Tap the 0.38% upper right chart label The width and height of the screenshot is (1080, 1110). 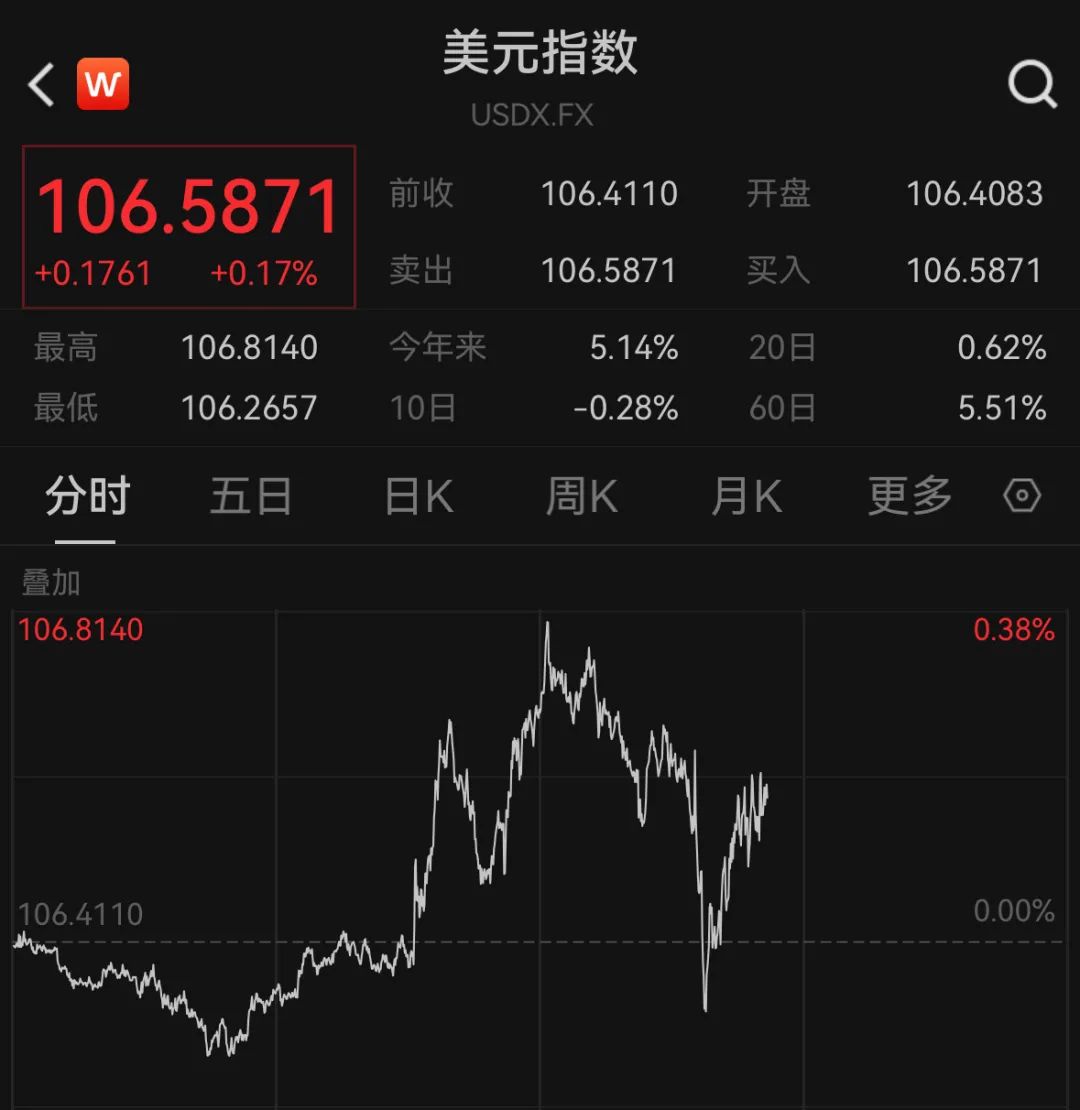[1014, 629]
